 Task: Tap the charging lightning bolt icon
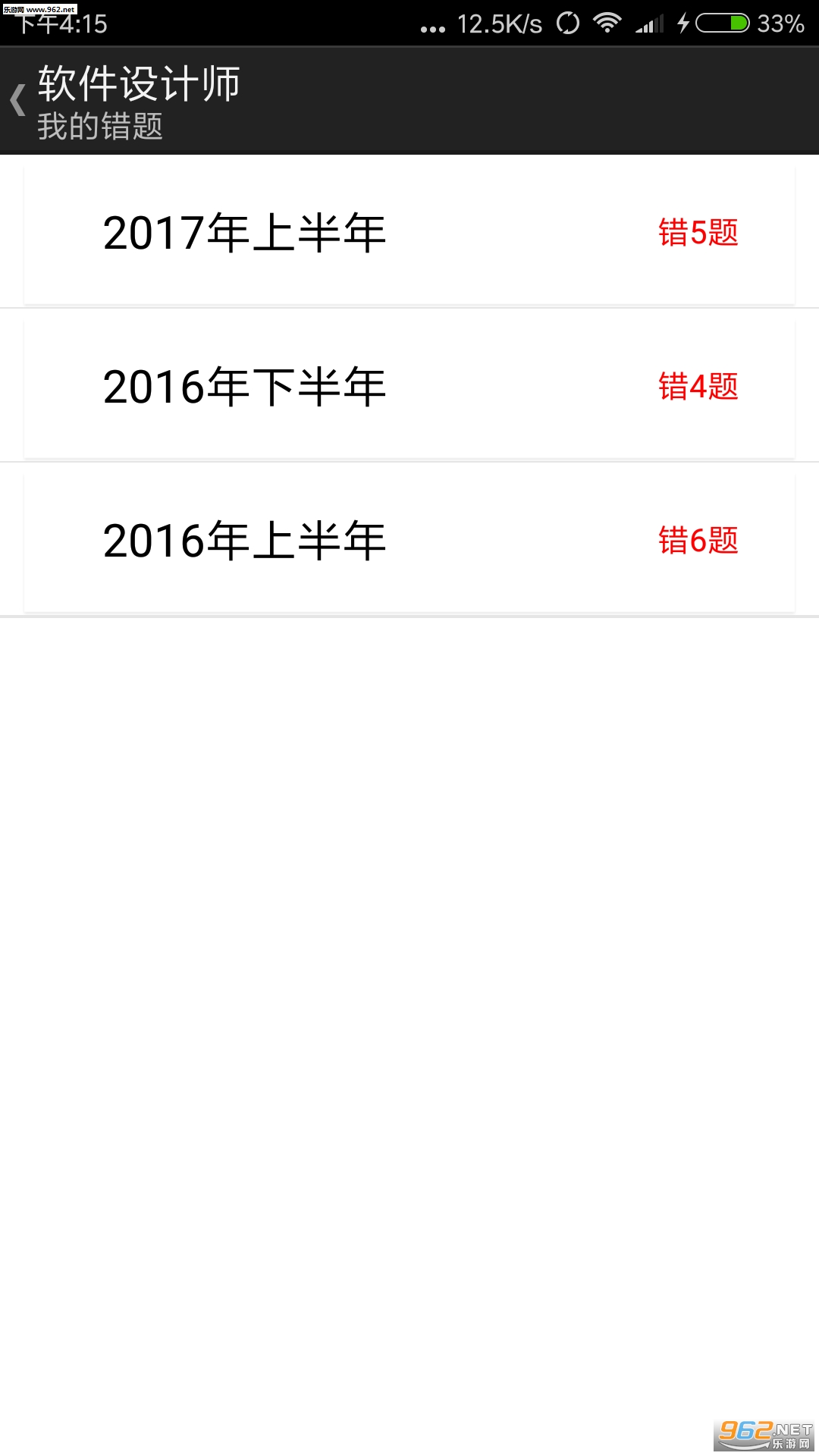(x=681, y=24)
